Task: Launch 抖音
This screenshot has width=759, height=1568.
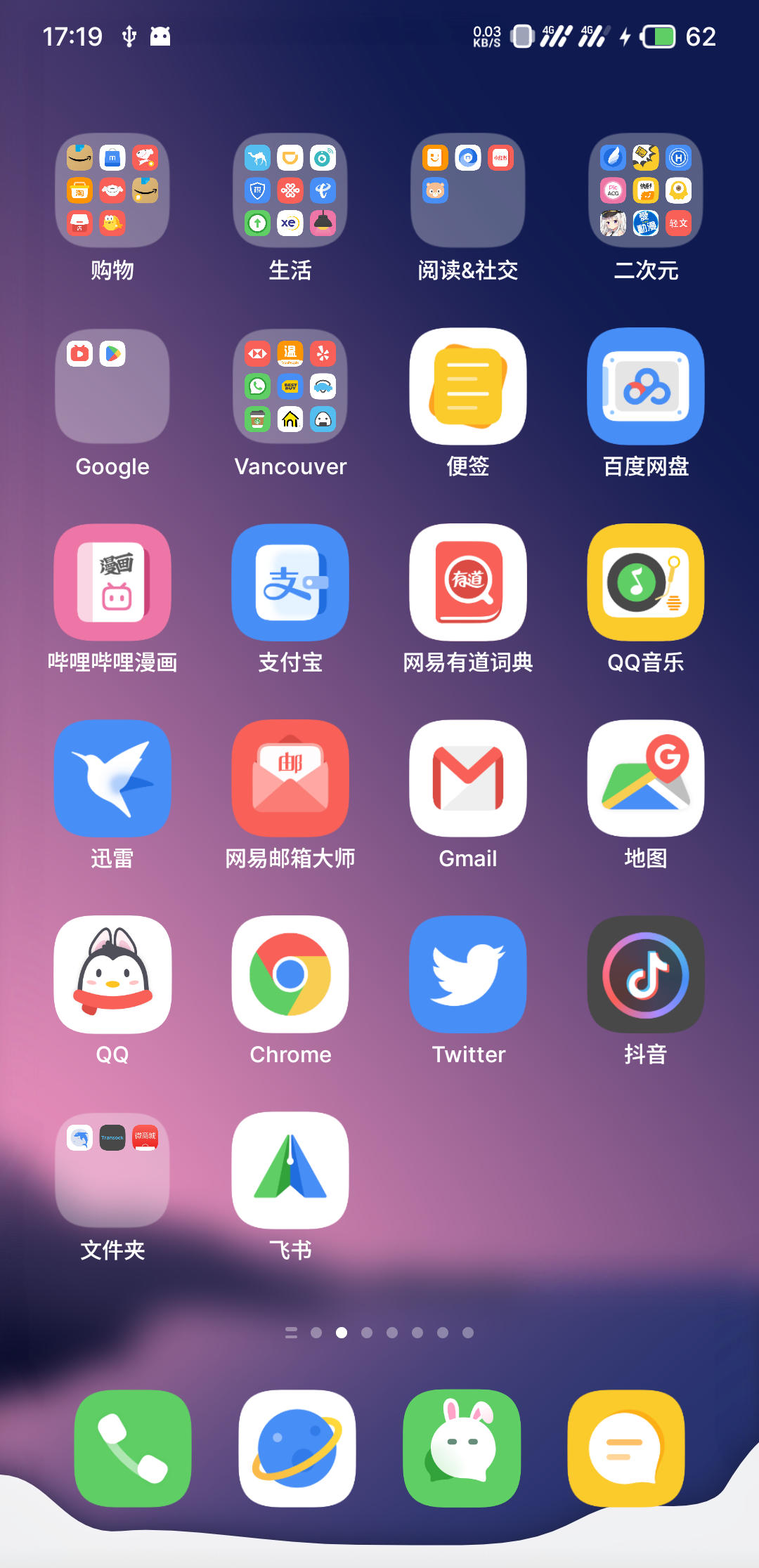Action: tap(646, 974)
